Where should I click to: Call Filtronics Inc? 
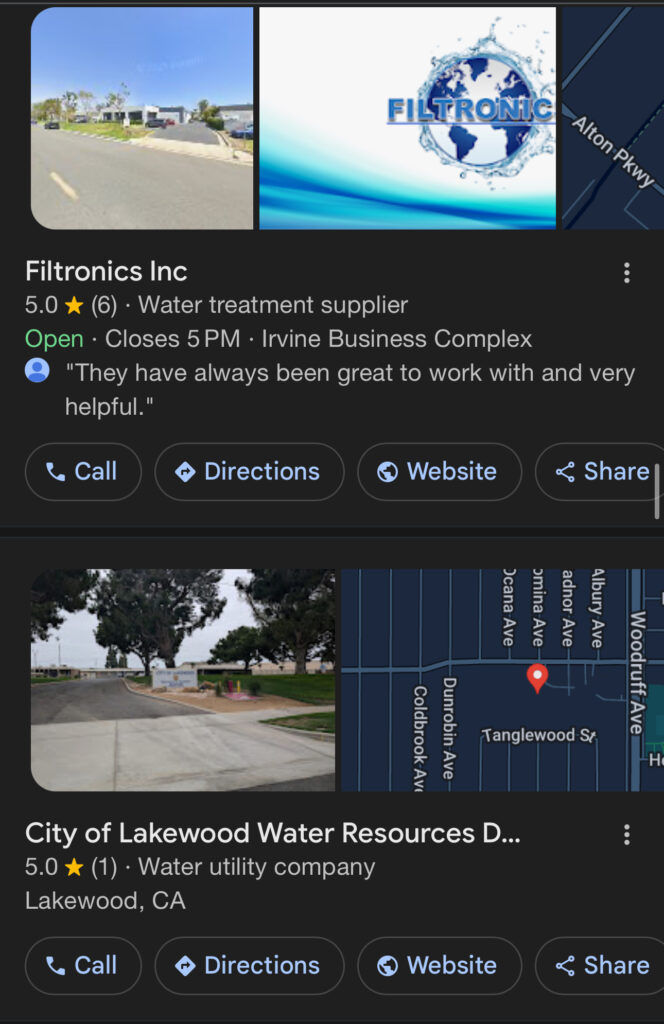coord(83,472)
